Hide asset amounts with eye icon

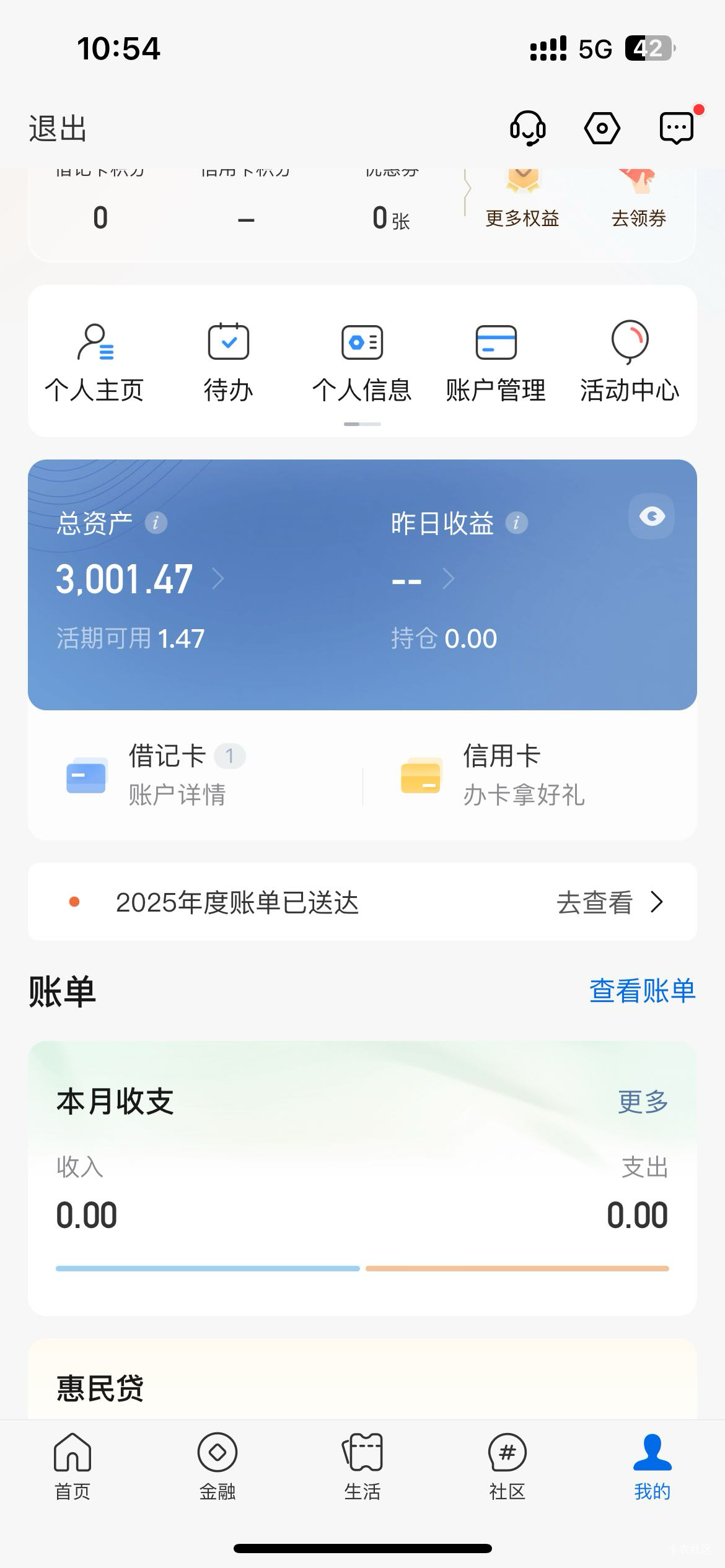pos(652,516)
